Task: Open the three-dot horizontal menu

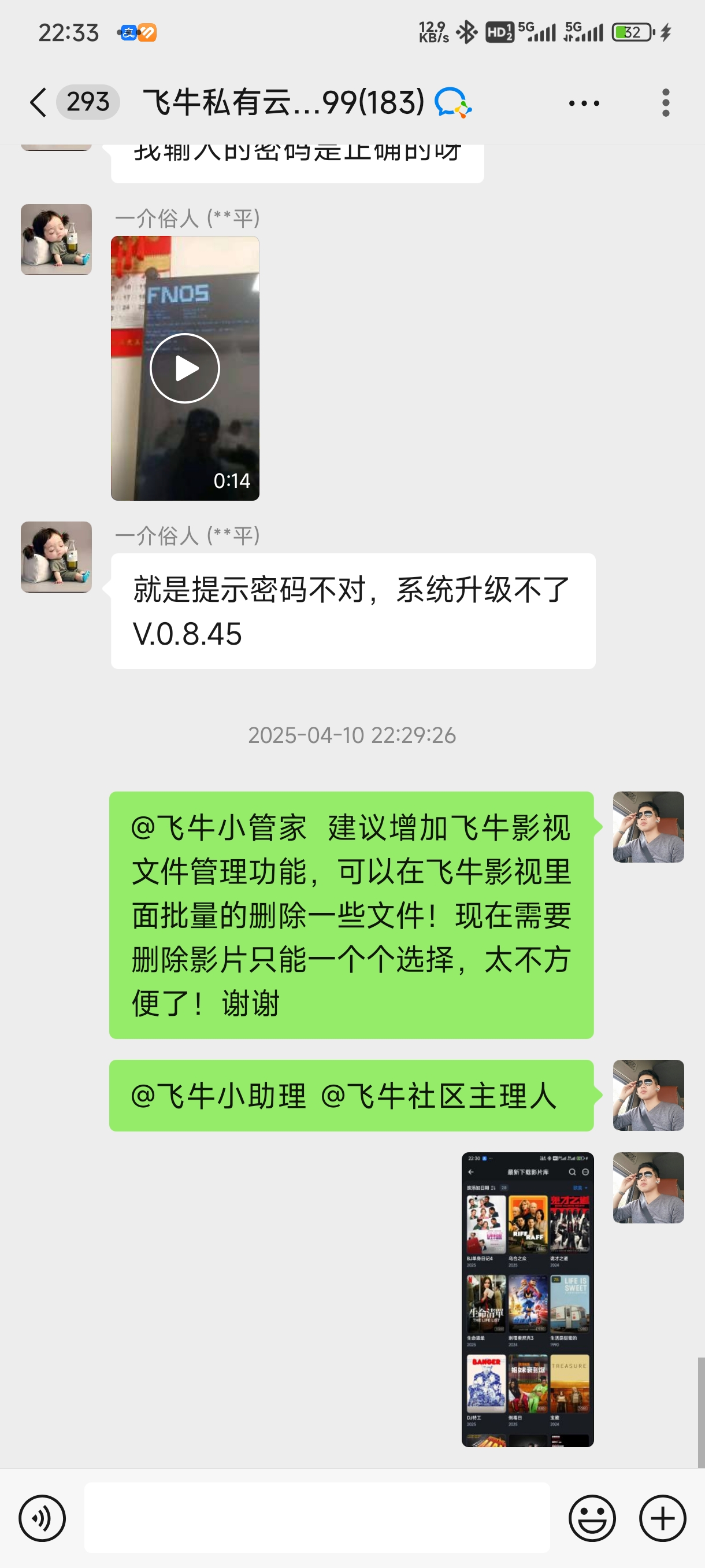Action: [x=584, y=103]
